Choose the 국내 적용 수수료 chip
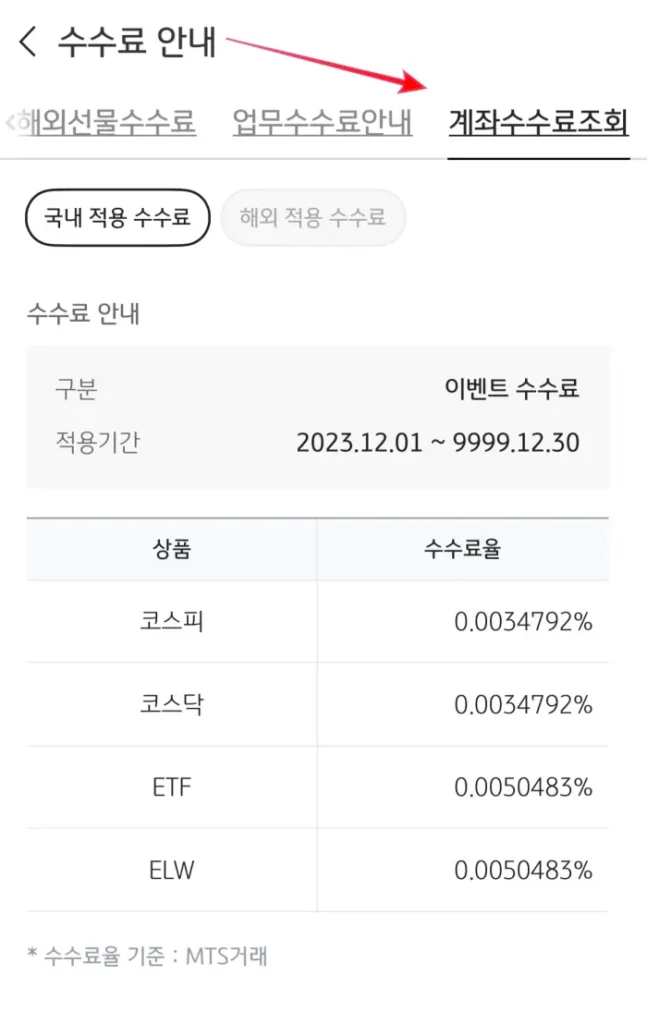The image size is (647, 1024). [117, 217]
